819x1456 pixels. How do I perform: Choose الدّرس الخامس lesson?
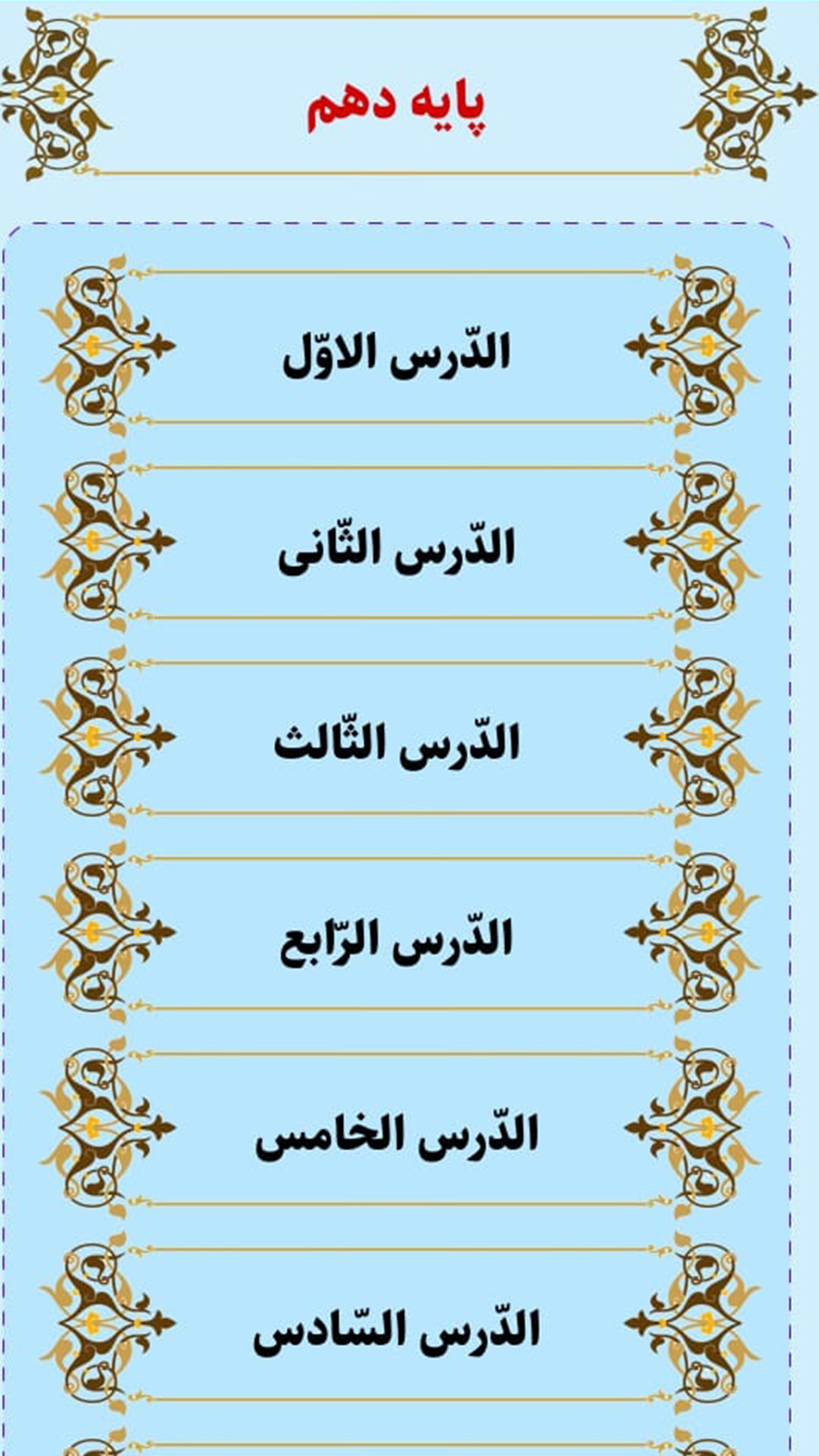398,1133
